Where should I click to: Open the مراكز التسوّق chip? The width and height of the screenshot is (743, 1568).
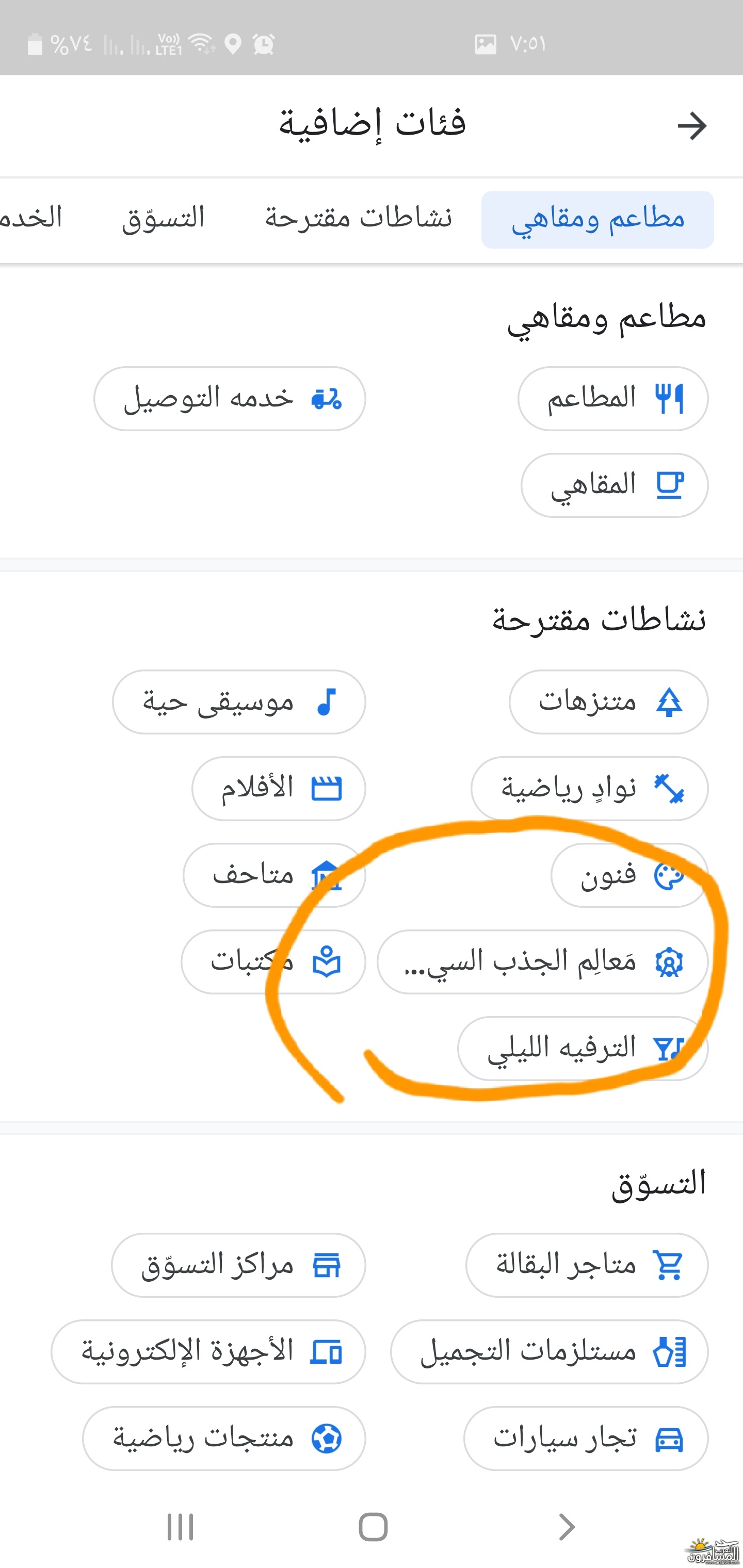pos(238,1265)
